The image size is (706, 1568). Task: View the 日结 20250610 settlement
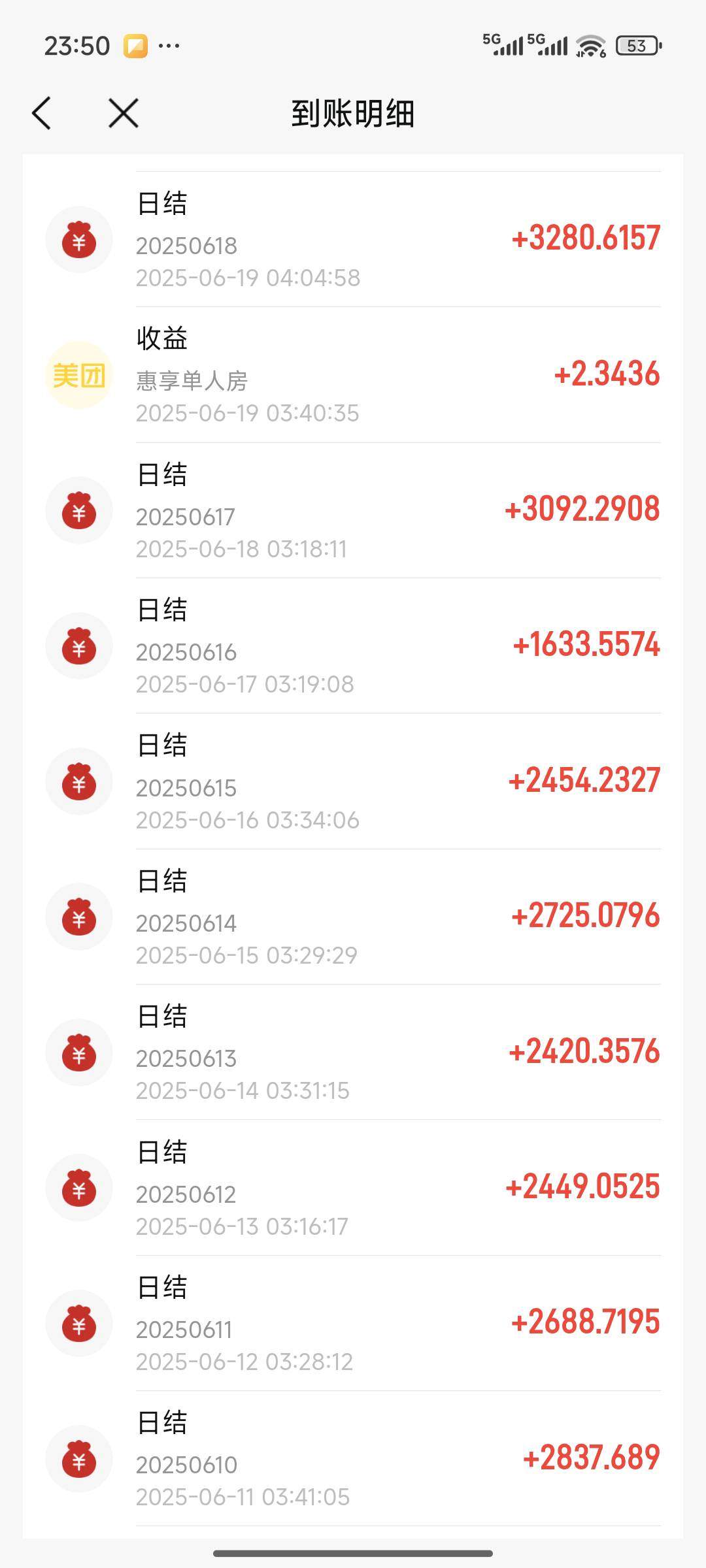[x=353, y=1458]
